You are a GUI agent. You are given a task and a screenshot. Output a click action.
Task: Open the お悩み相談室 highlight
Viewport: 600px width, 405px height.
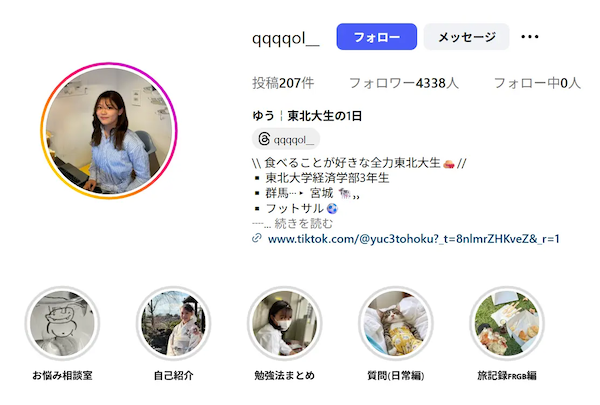coord(62,324)
